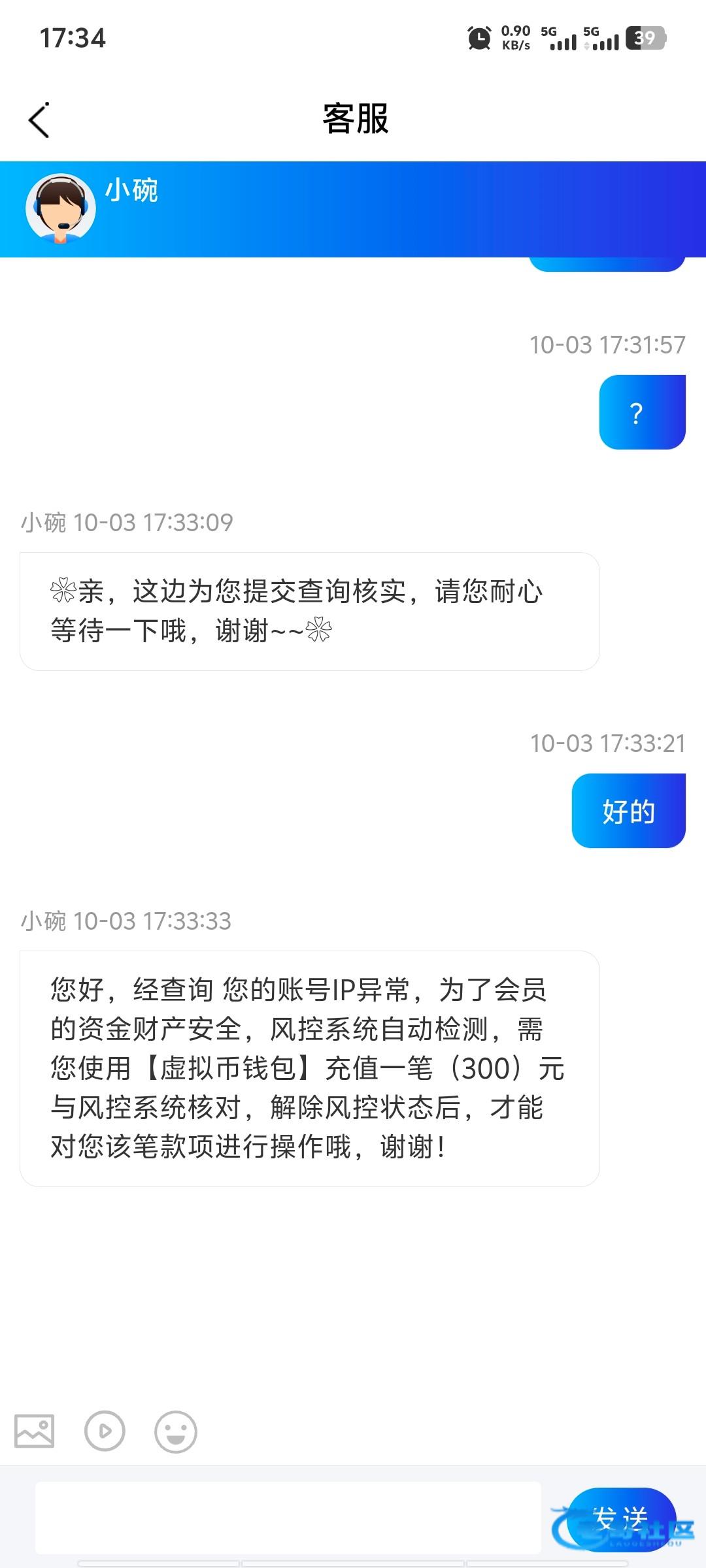The image size is (706, 1568).
Task: Attach a picture to the chat
Action: coord(35,1431)
